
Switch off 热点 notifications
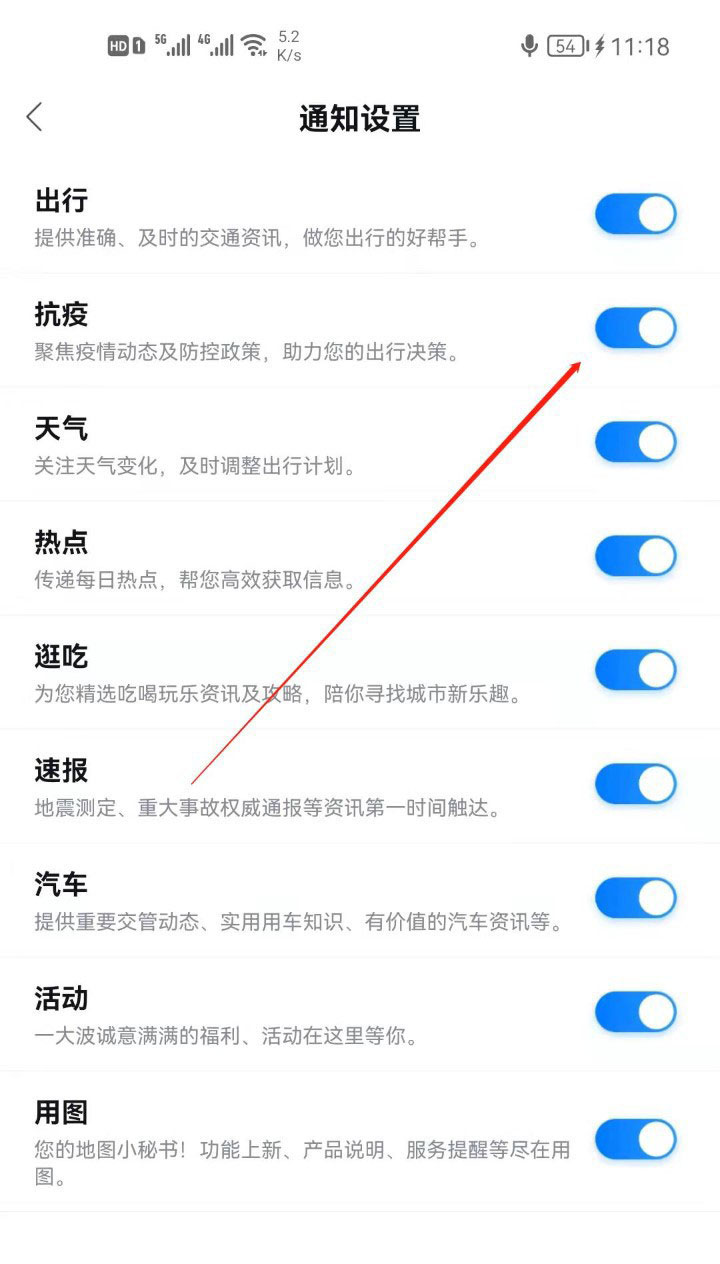[x=636, y=556]
